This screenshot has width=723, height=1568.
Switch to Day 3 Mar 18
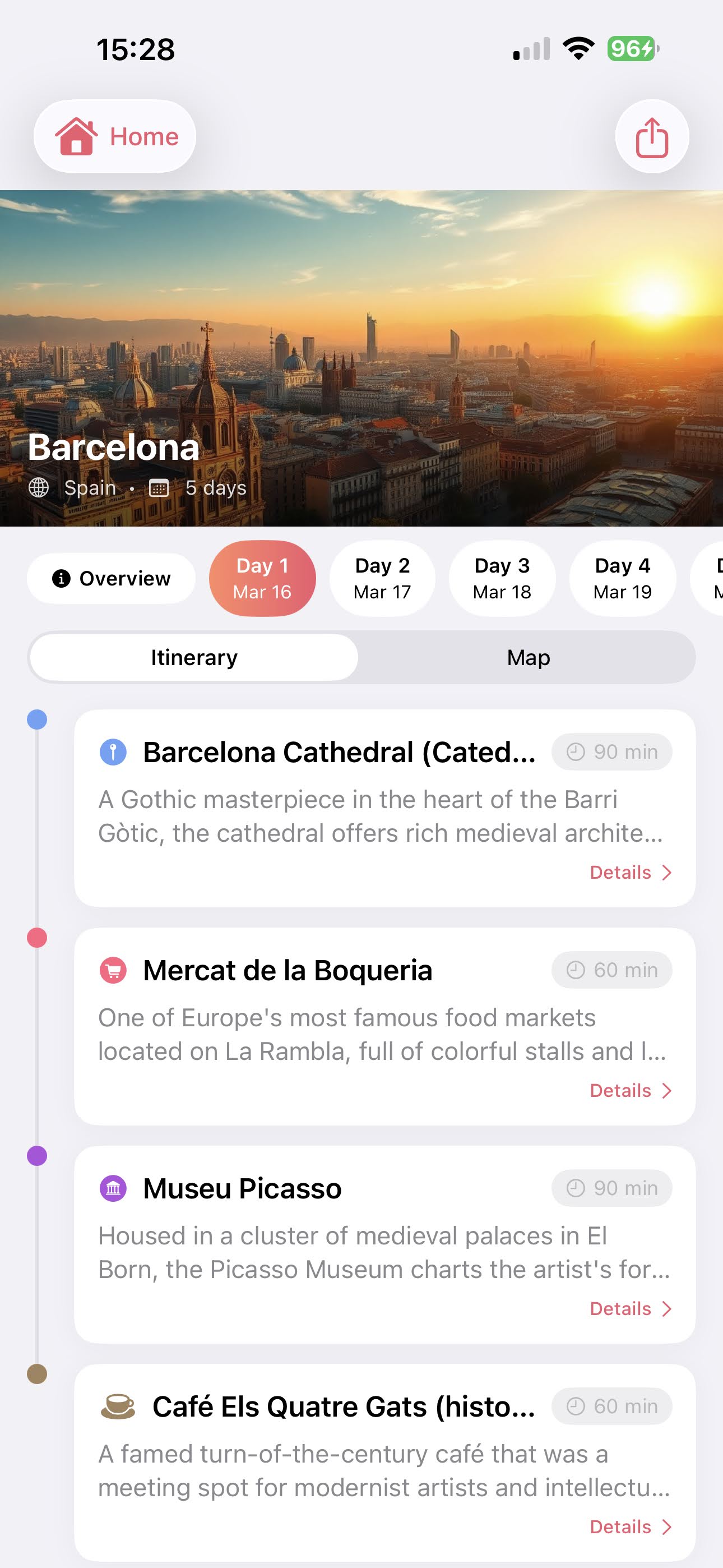point(502,578)
